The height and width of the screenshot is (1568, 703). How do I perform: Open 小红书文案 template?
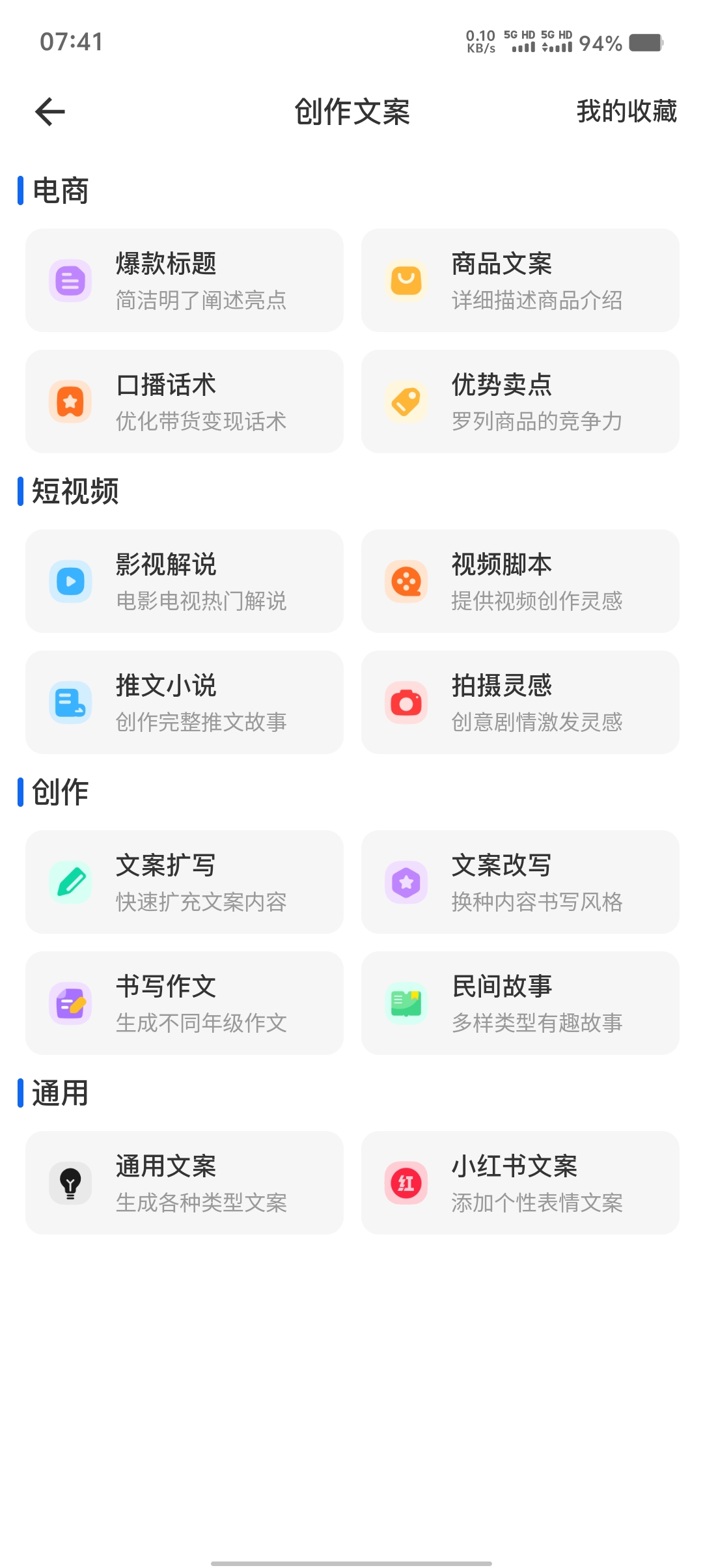(520, 1183)
